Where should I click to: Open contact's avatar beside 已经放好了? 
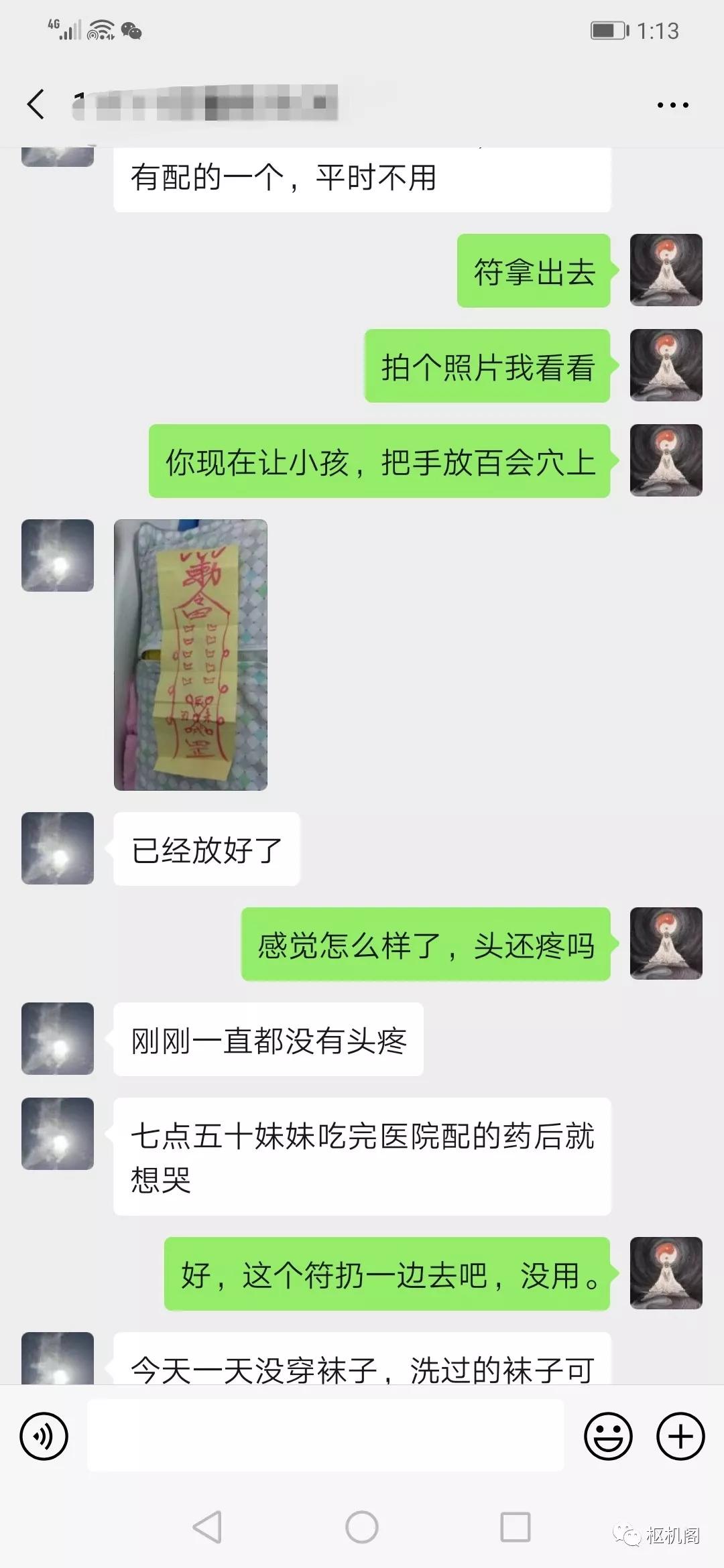pyautogui.click(x=58, y=848)
